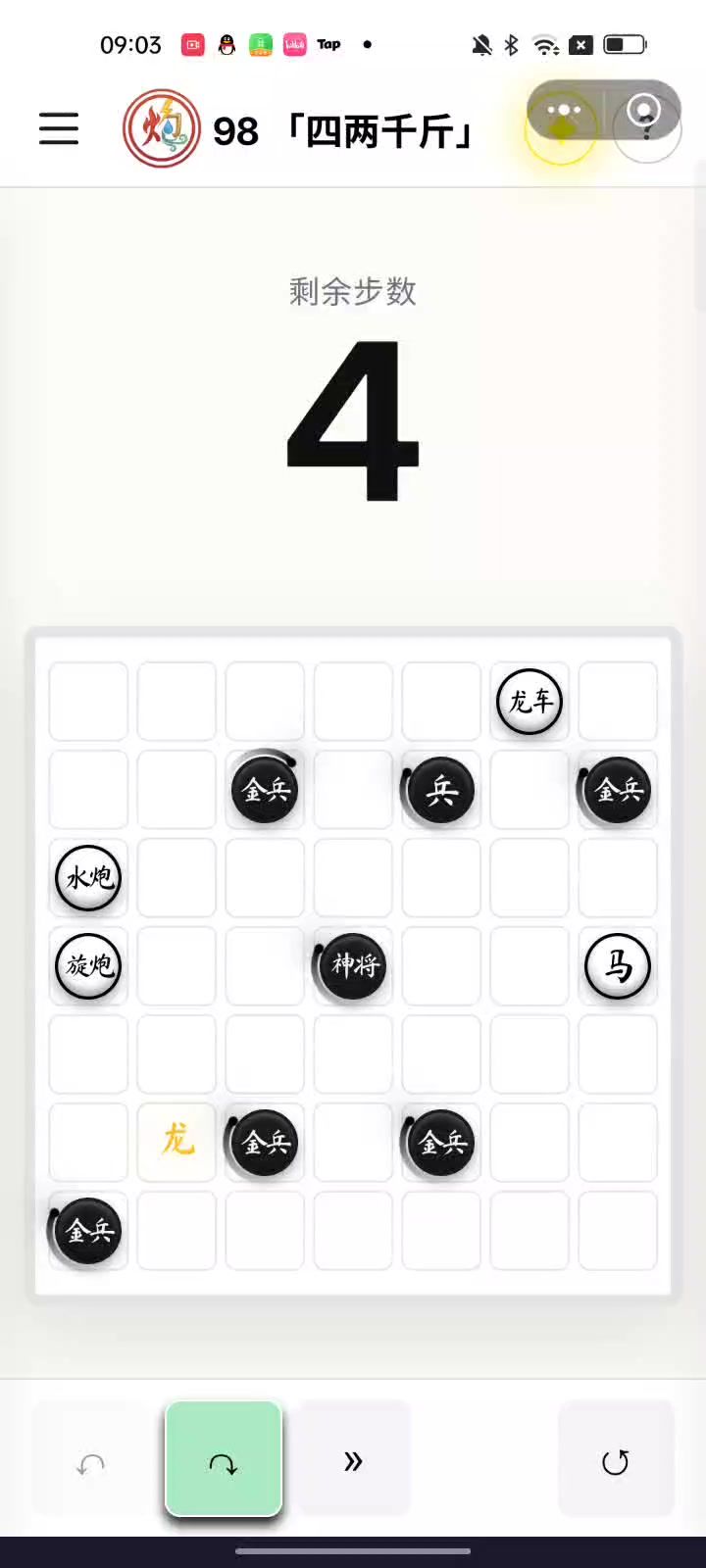Tap the black 兵 piece
706x1568 pixels.
[x=440, y=790]
